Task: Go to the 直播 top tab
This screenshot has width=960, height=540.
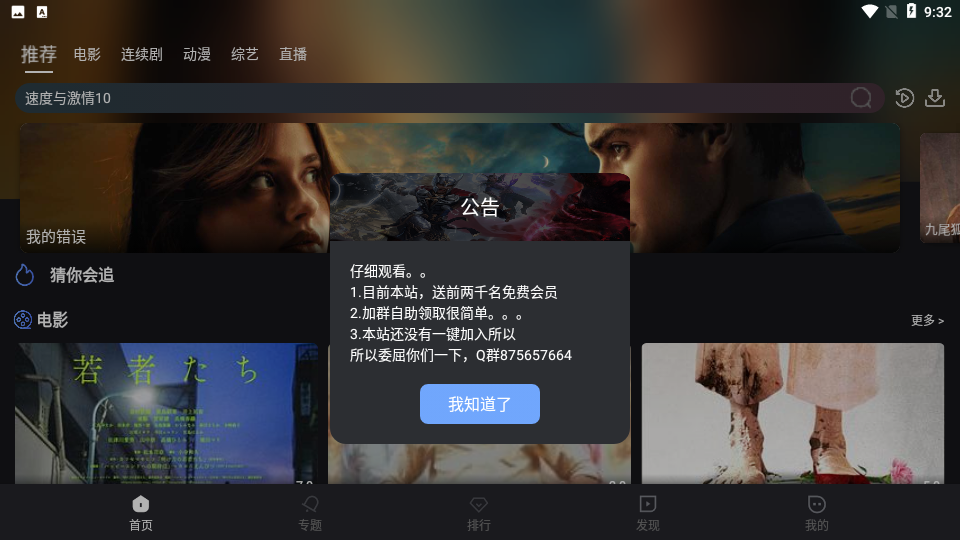Action: (293, 55)
